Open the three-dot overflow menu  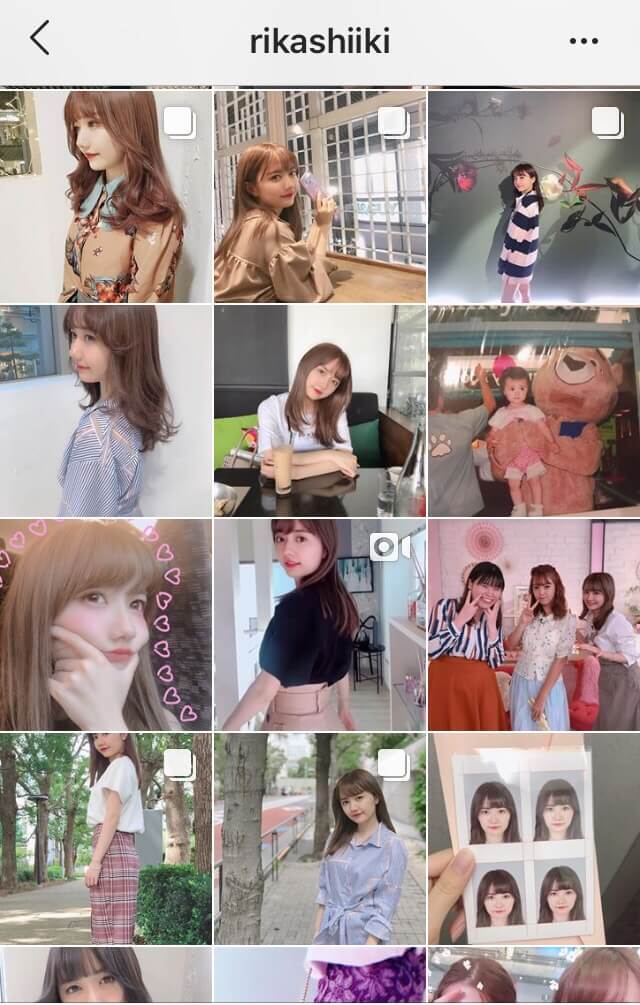click(583, 41)
